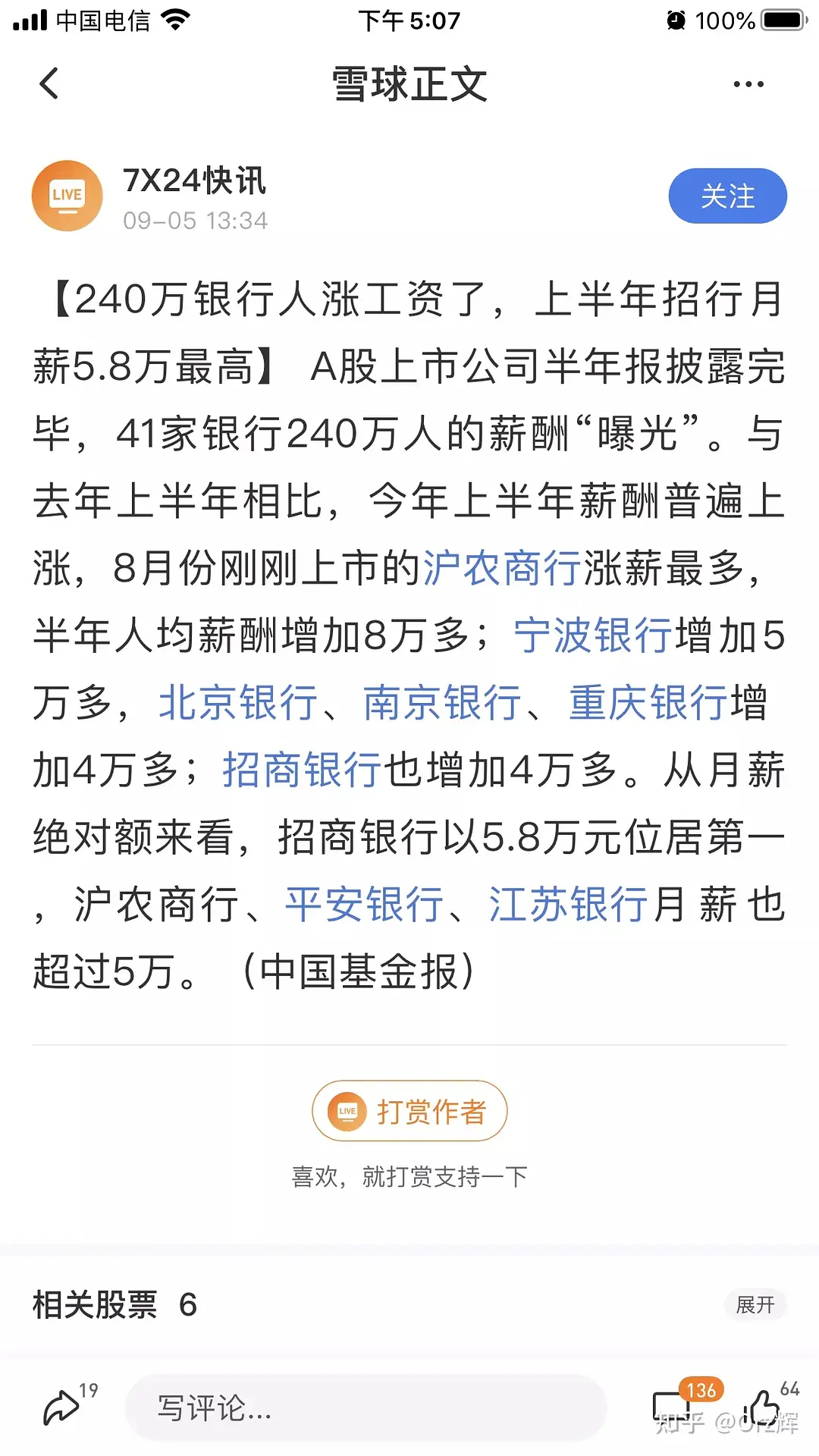Open the three-dot overflow menu
This screenshot has width=819, height=1456.
click(748, 84)
